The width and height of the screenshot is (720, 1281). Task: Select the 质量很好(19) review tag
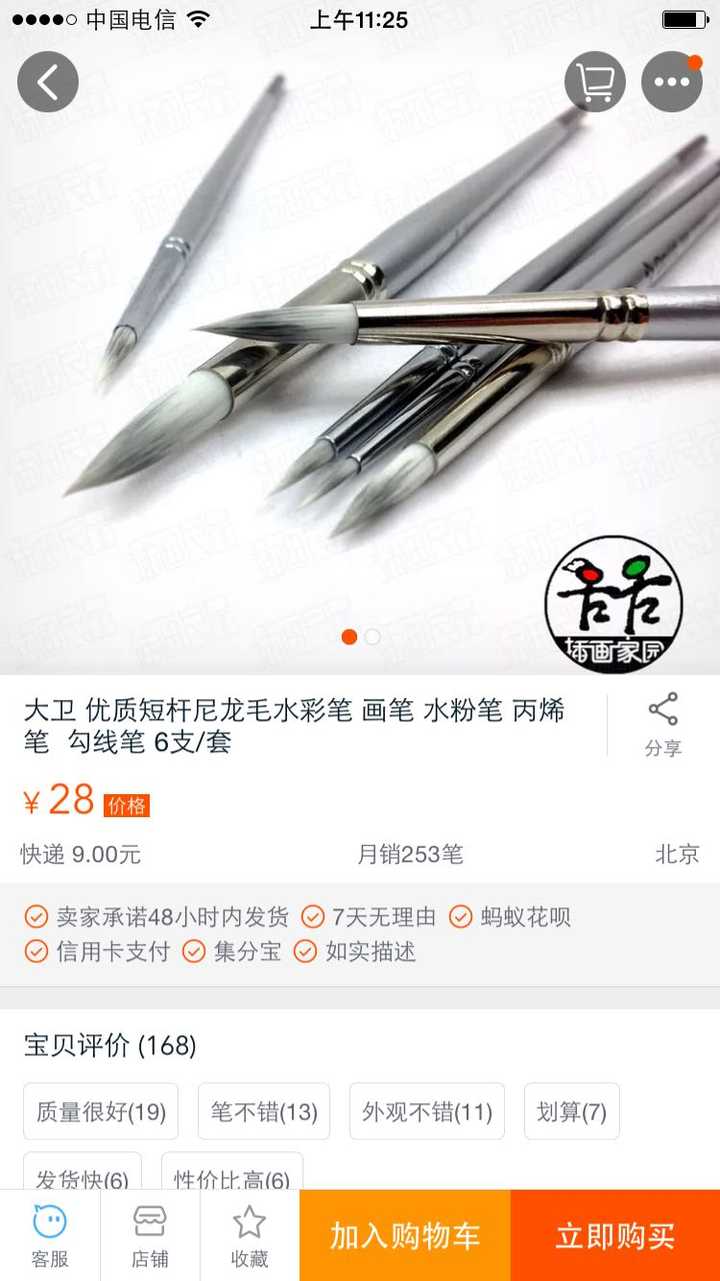[x=101, y=1111]
